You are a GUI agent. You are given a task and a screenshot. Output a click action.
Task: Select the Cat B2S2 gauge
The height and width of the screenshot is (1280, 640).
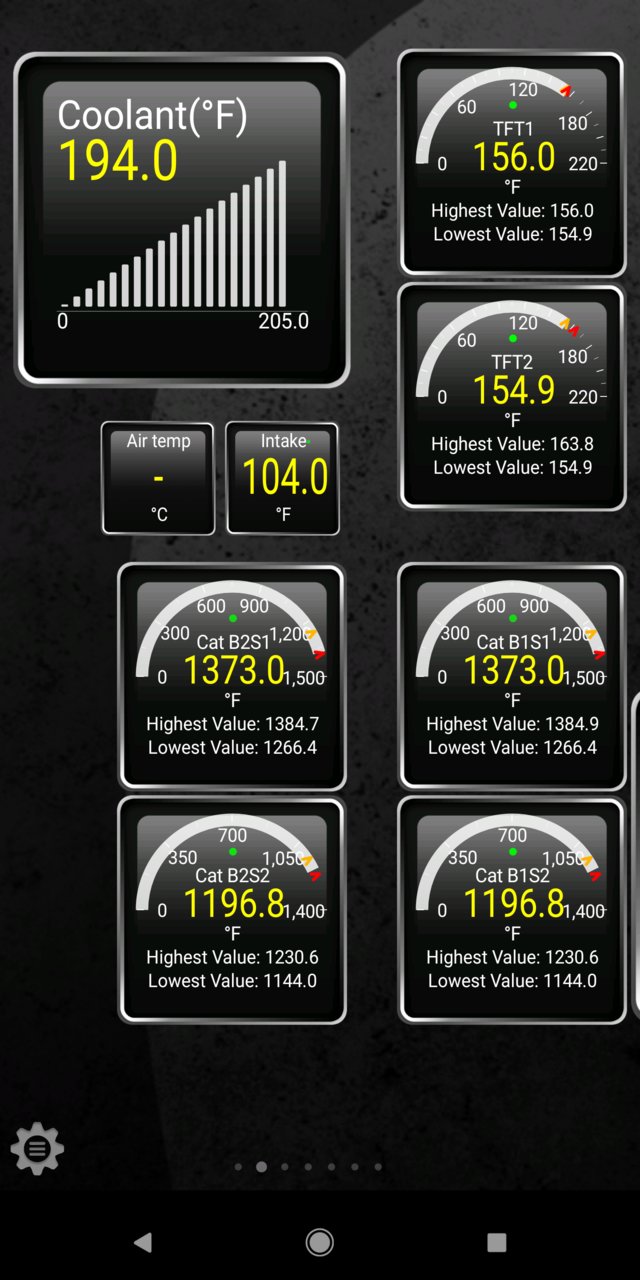point(232,909)
